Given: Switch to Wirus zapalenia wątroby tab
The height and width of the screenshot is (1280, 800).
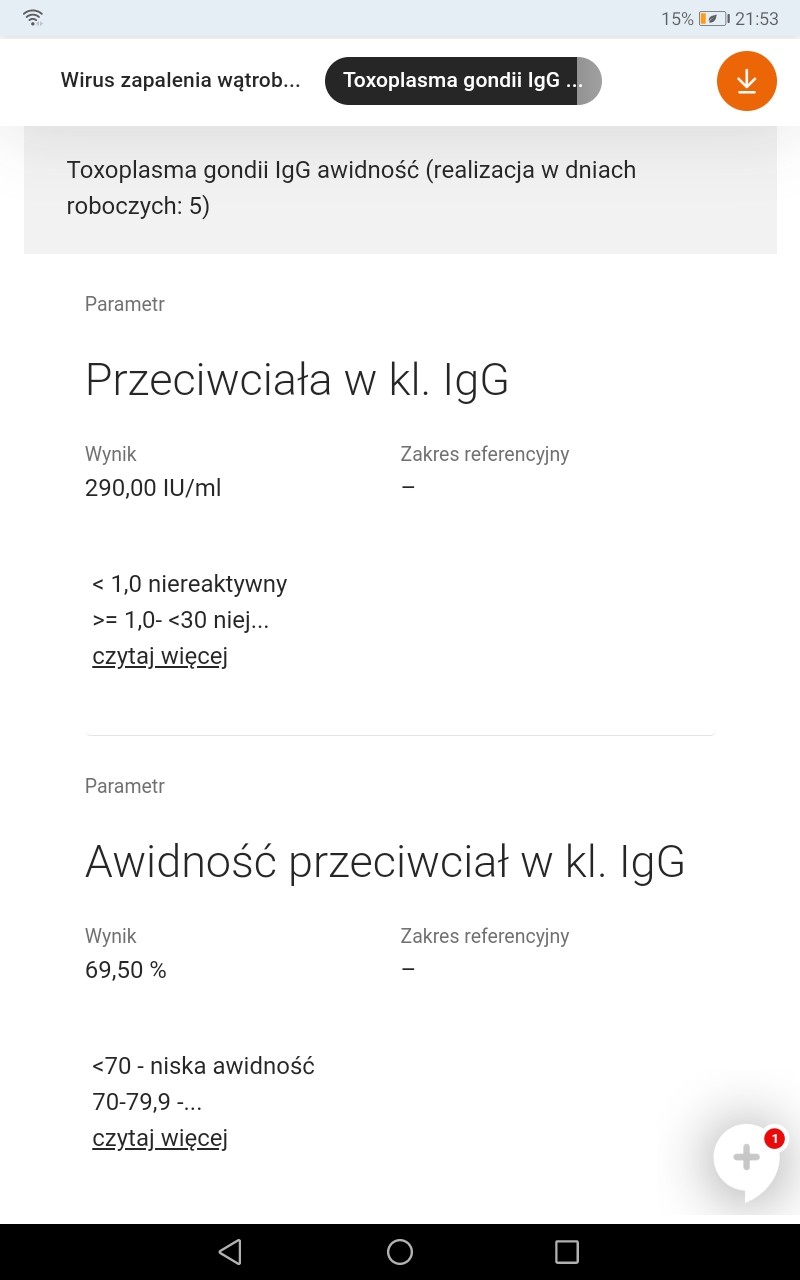Looking at the screenshot, I should point(180,81).
